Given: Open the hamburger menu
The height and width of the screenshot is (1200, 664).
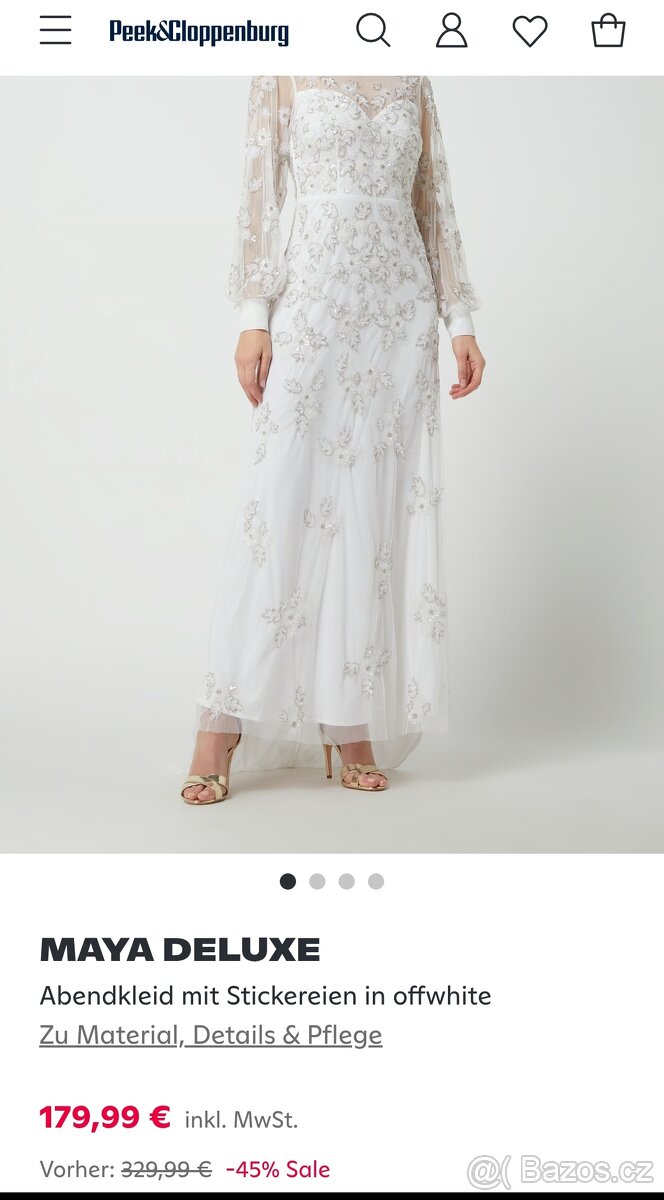Looking at the screenshot, I should [x=55, y=31].
